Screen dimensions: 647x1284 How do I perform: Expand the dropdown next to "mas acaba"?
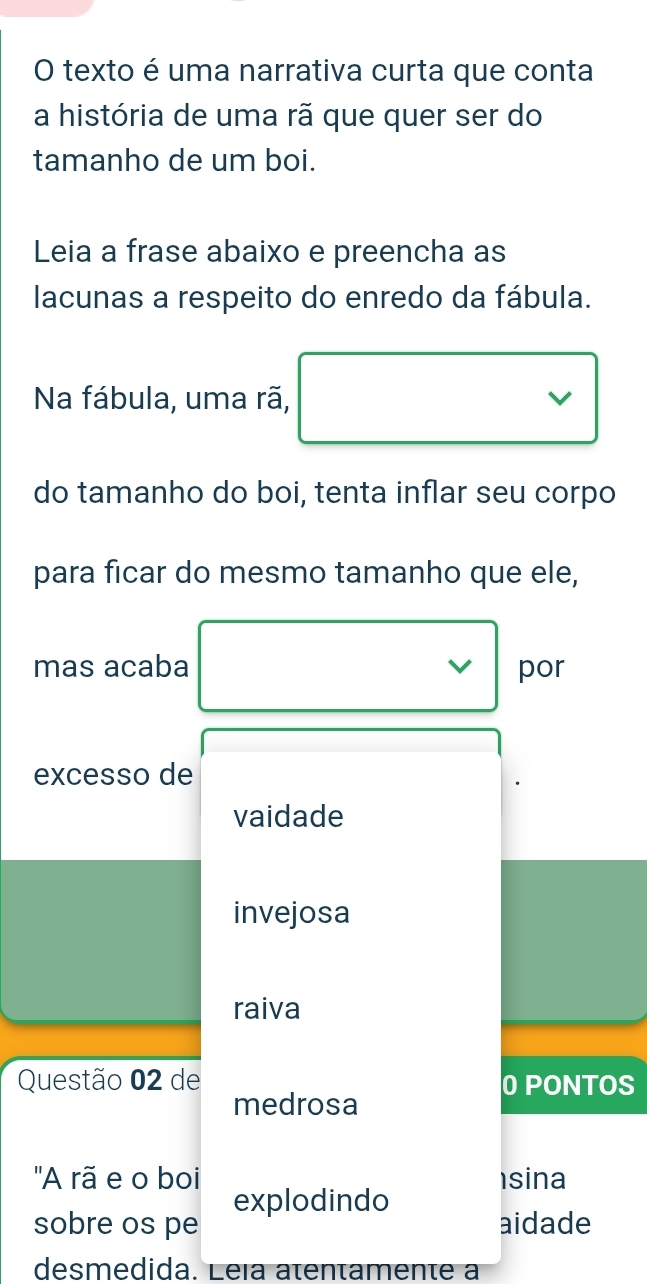(x=348, y=666)
